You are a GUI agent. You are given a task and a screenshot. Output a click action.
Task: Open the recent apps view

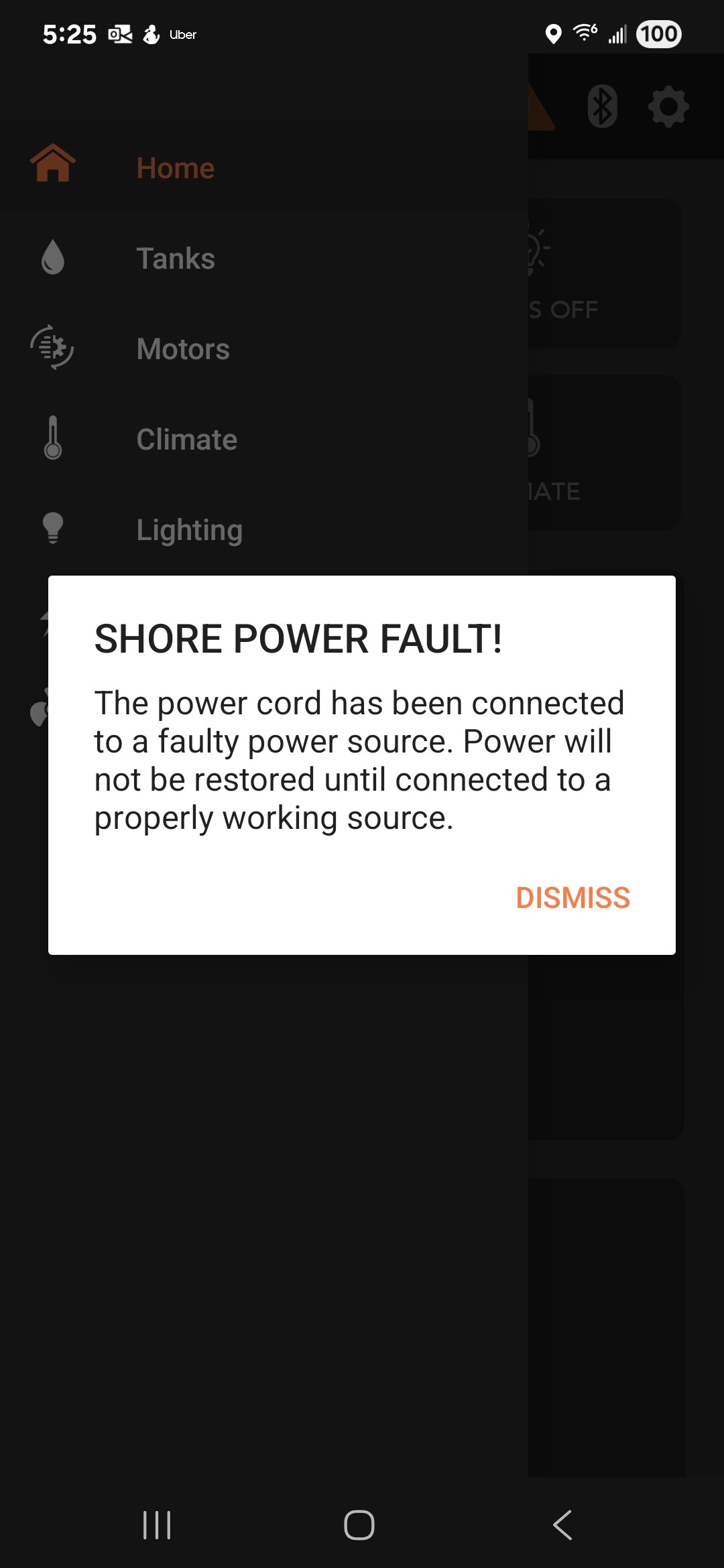click(x=157, y=1525)
